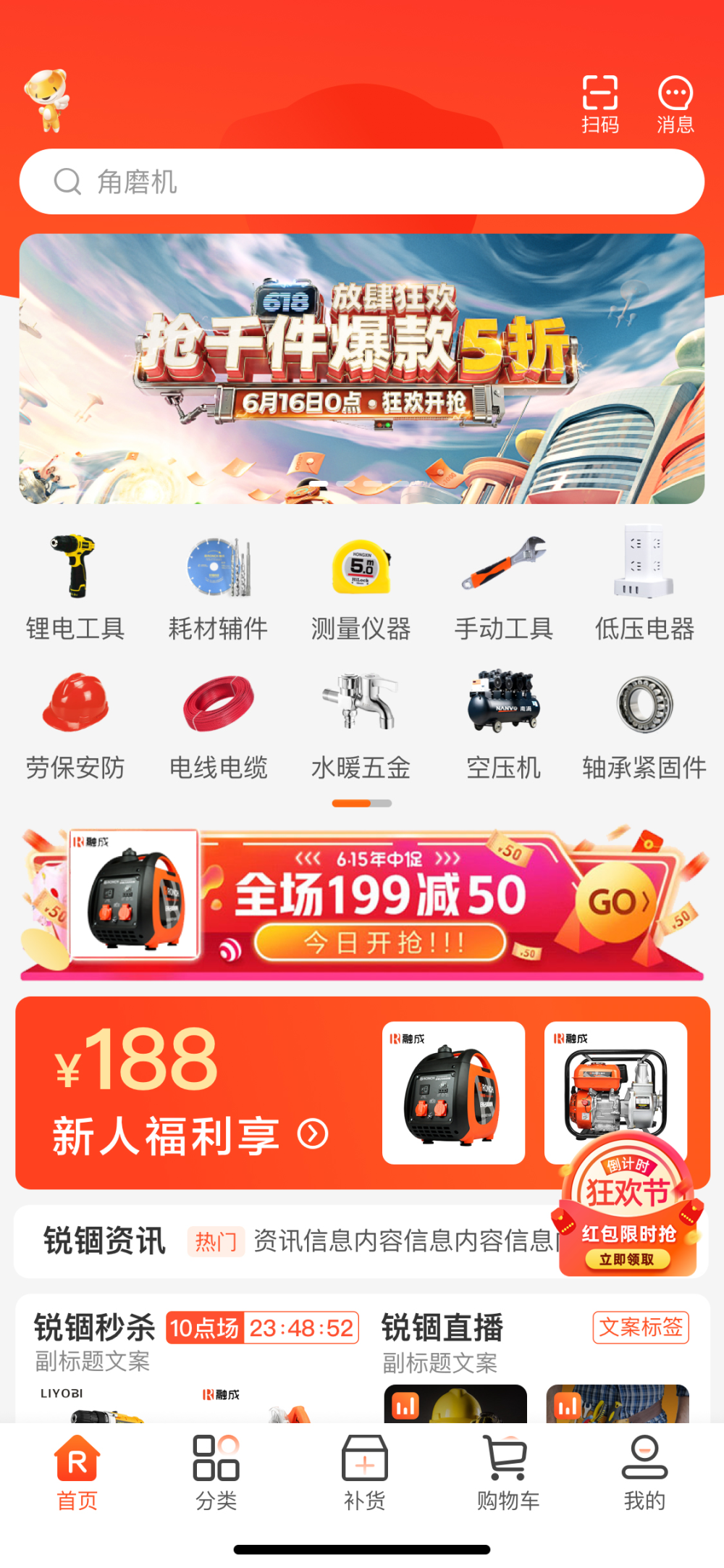Open the 扫码 scan icon
The height and width of the screenshot is (1568, 724).
point(600,104)
